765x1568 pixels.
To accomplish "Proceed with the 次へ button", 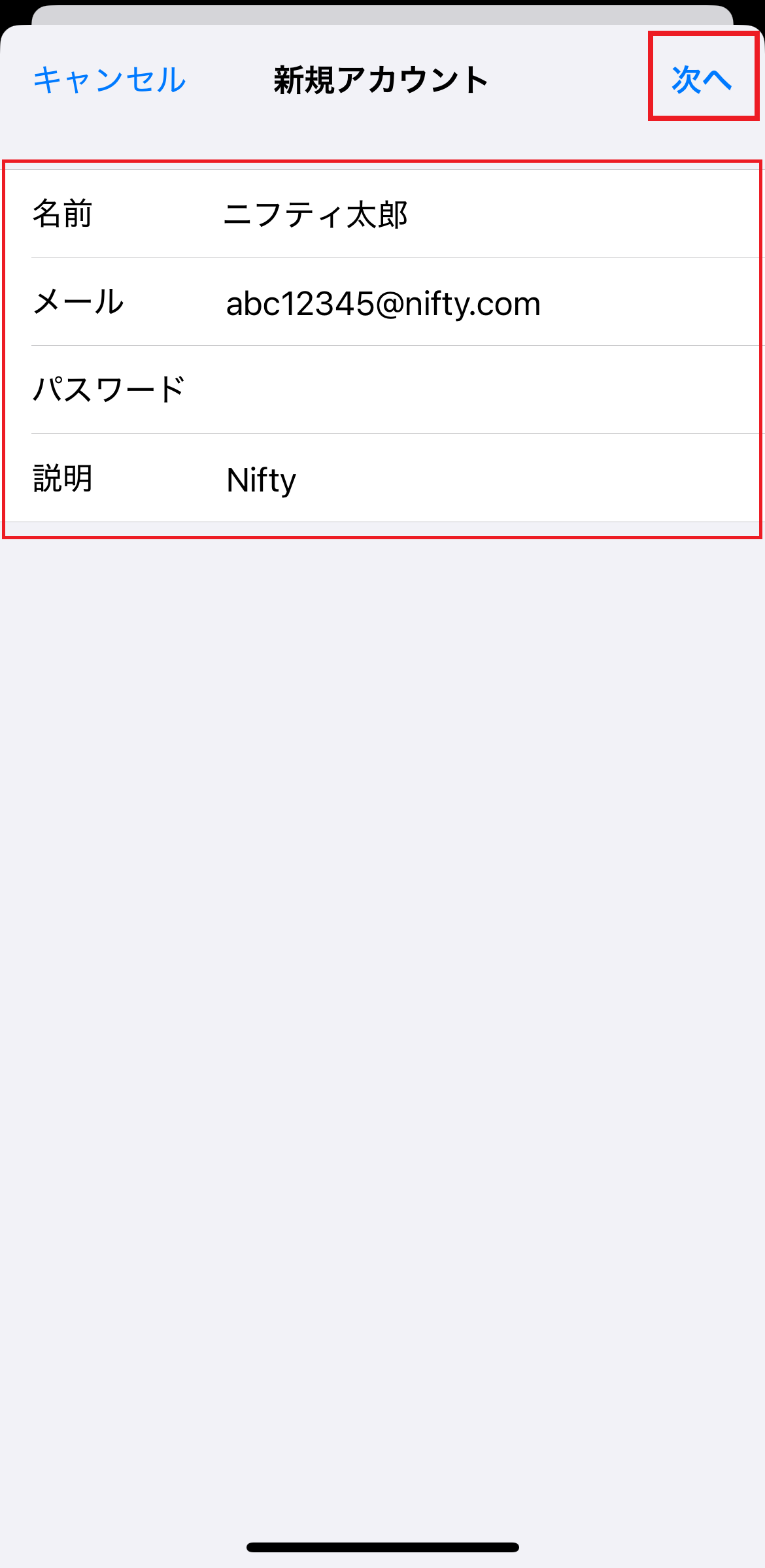I will (x=702, y=80).
